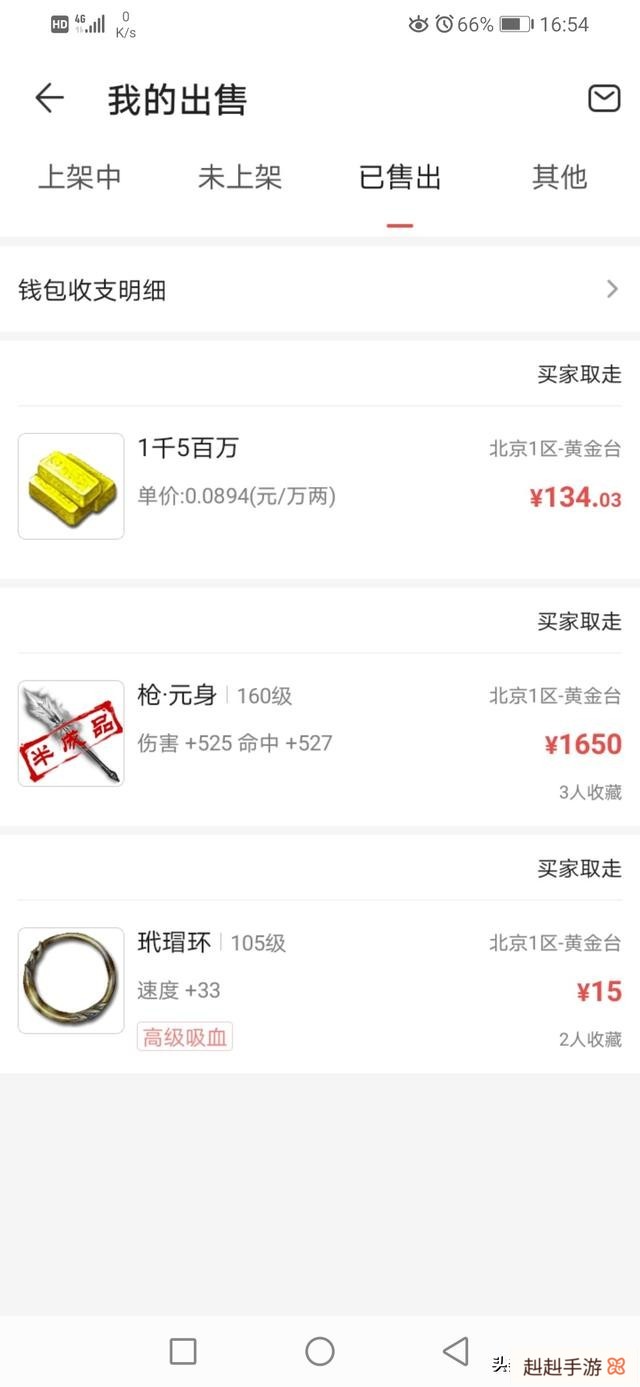Viewport: 640px width, 1387px height.
Task: Select the 已售出 tab
Action: [x=400, y=178]
